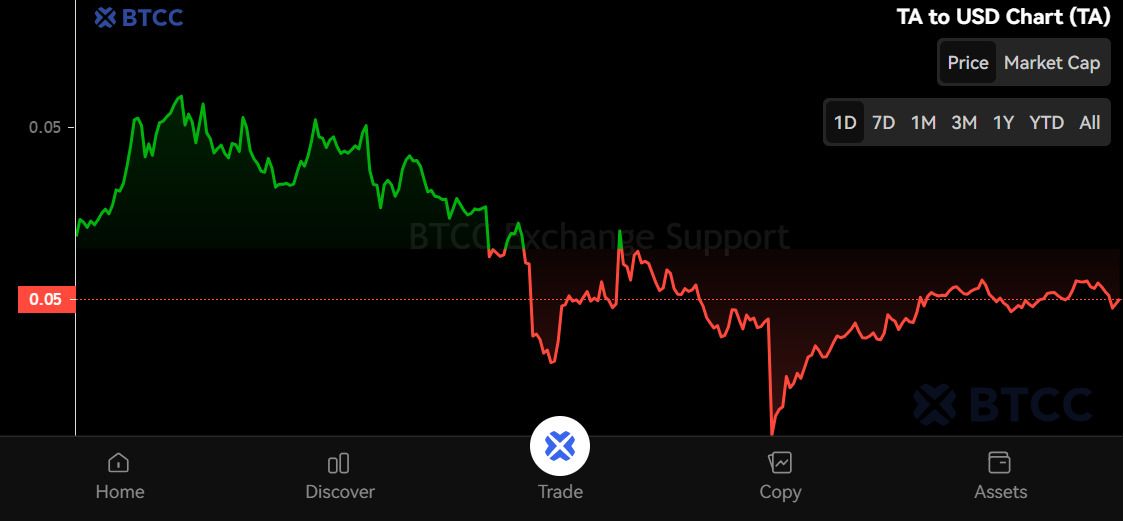Display All-time price history
This screenshot has width=1124, height=521.
[1090, 123]
